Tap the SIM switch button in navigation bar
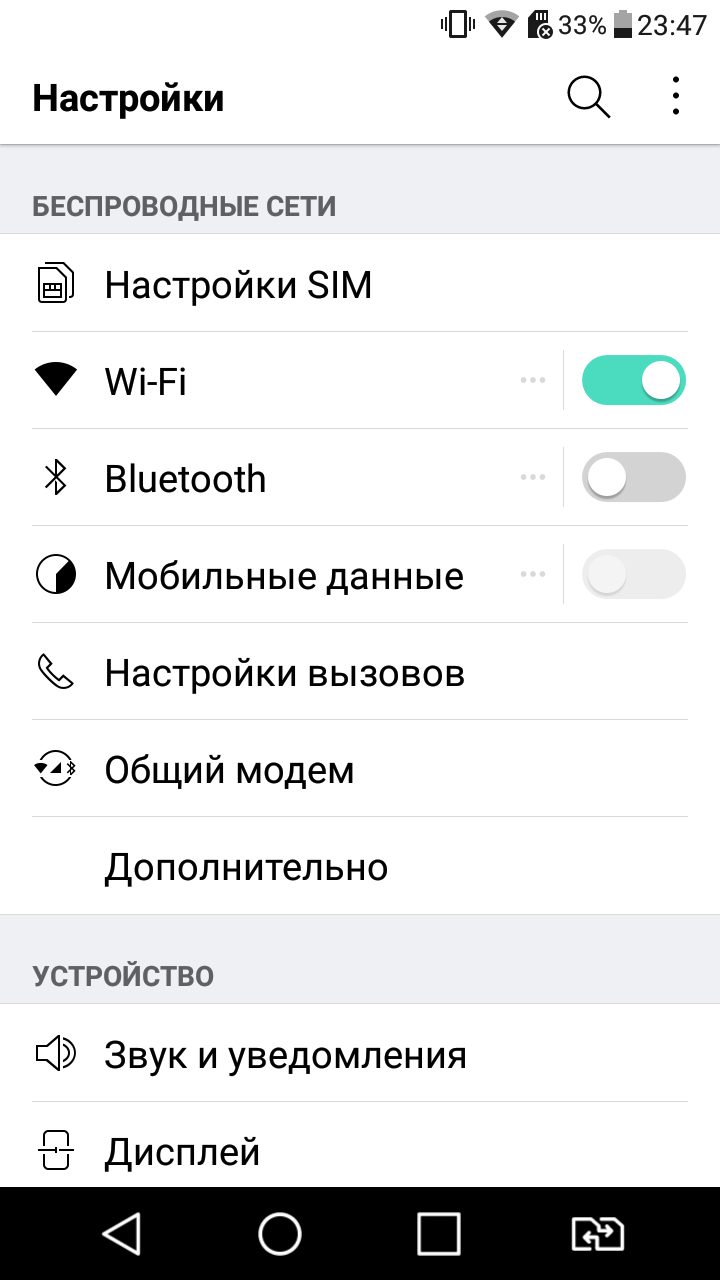Image resolution: width=720 pixels, height=1280 pixels. [x=597, y=1234]
